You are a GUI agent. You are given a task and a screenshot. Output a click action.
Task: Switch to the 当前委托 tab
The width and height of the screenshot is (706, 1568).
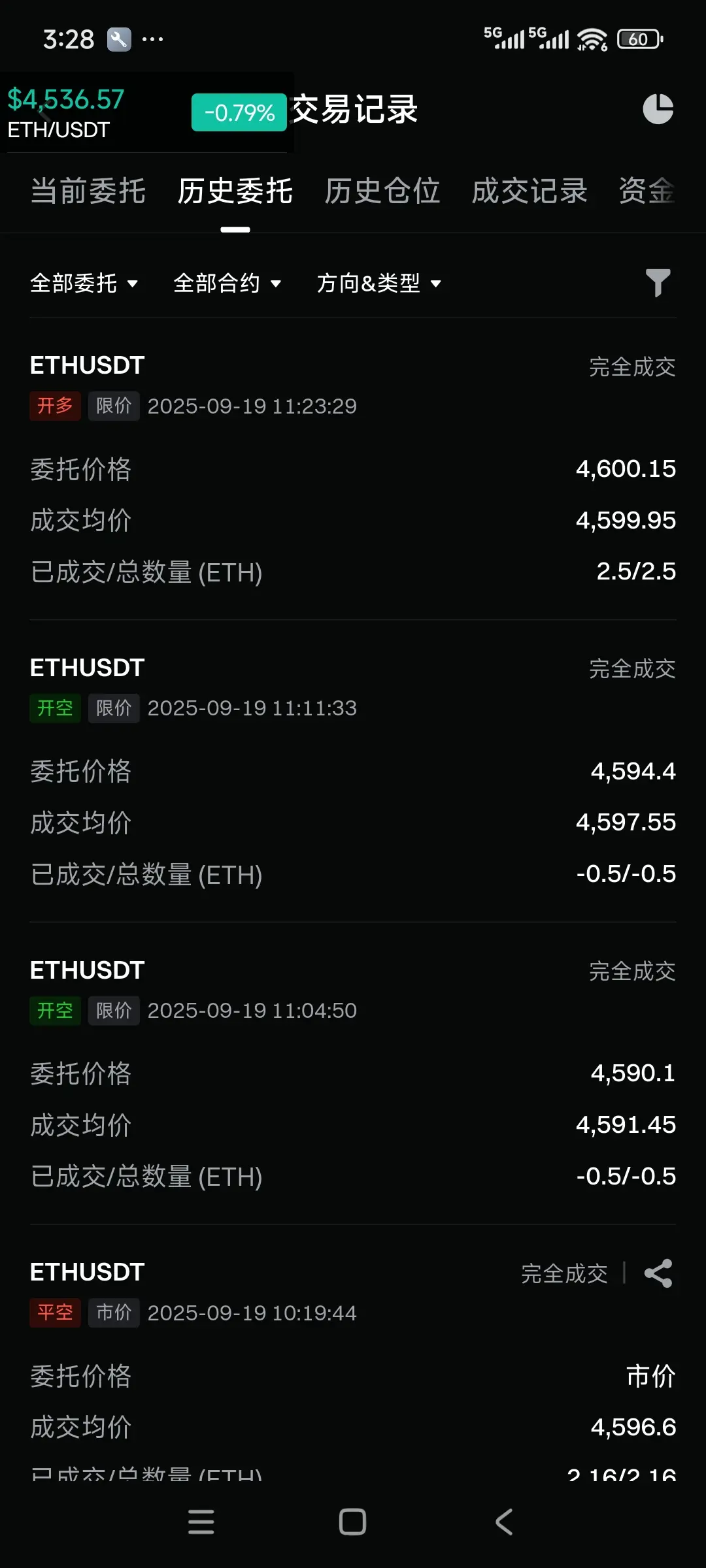click(x=88, y=191)
